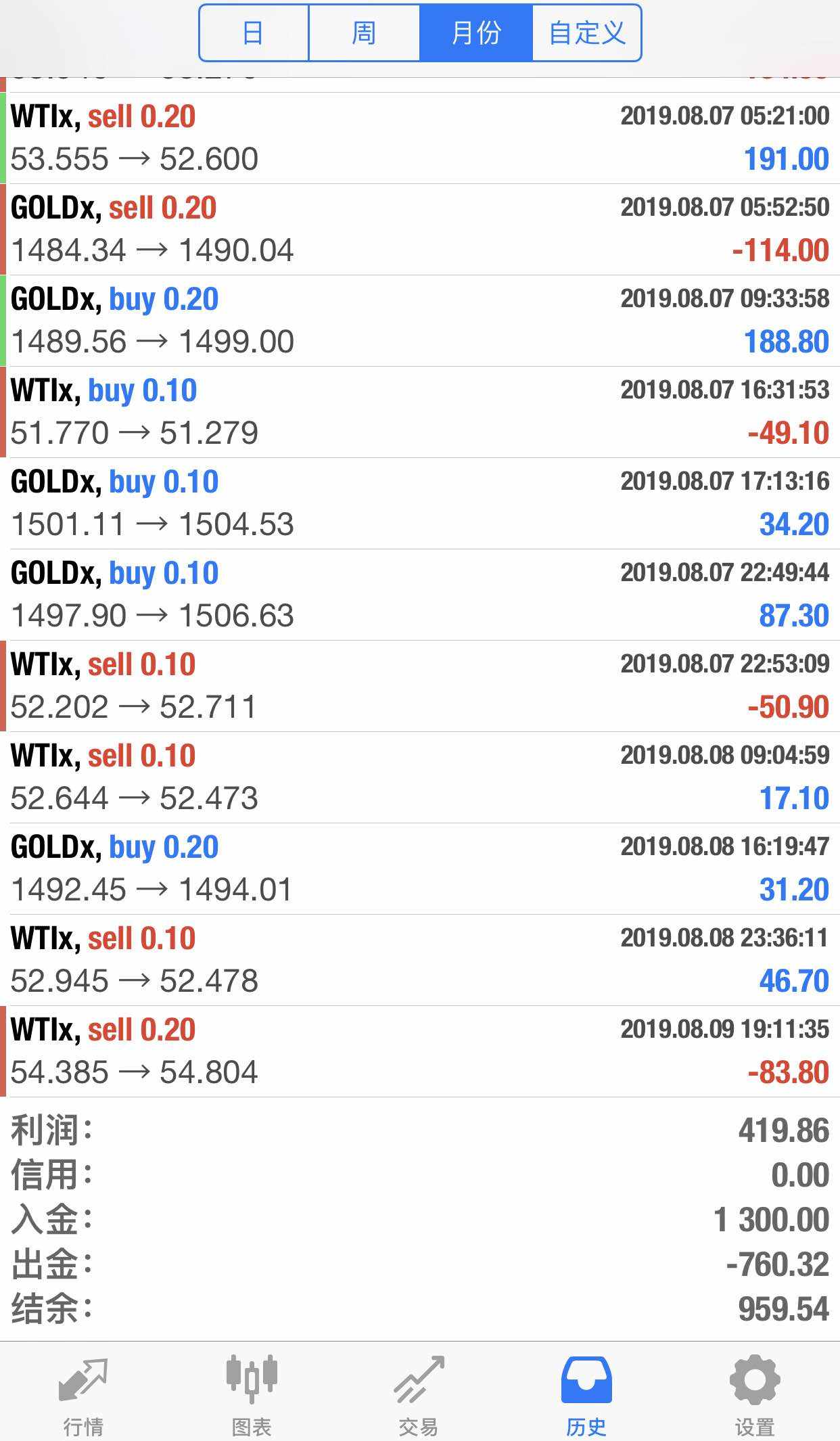Show details for GOLDx buy trade earning 34.20
This screenshot has height=1441, width=840.
coord(419,503)
